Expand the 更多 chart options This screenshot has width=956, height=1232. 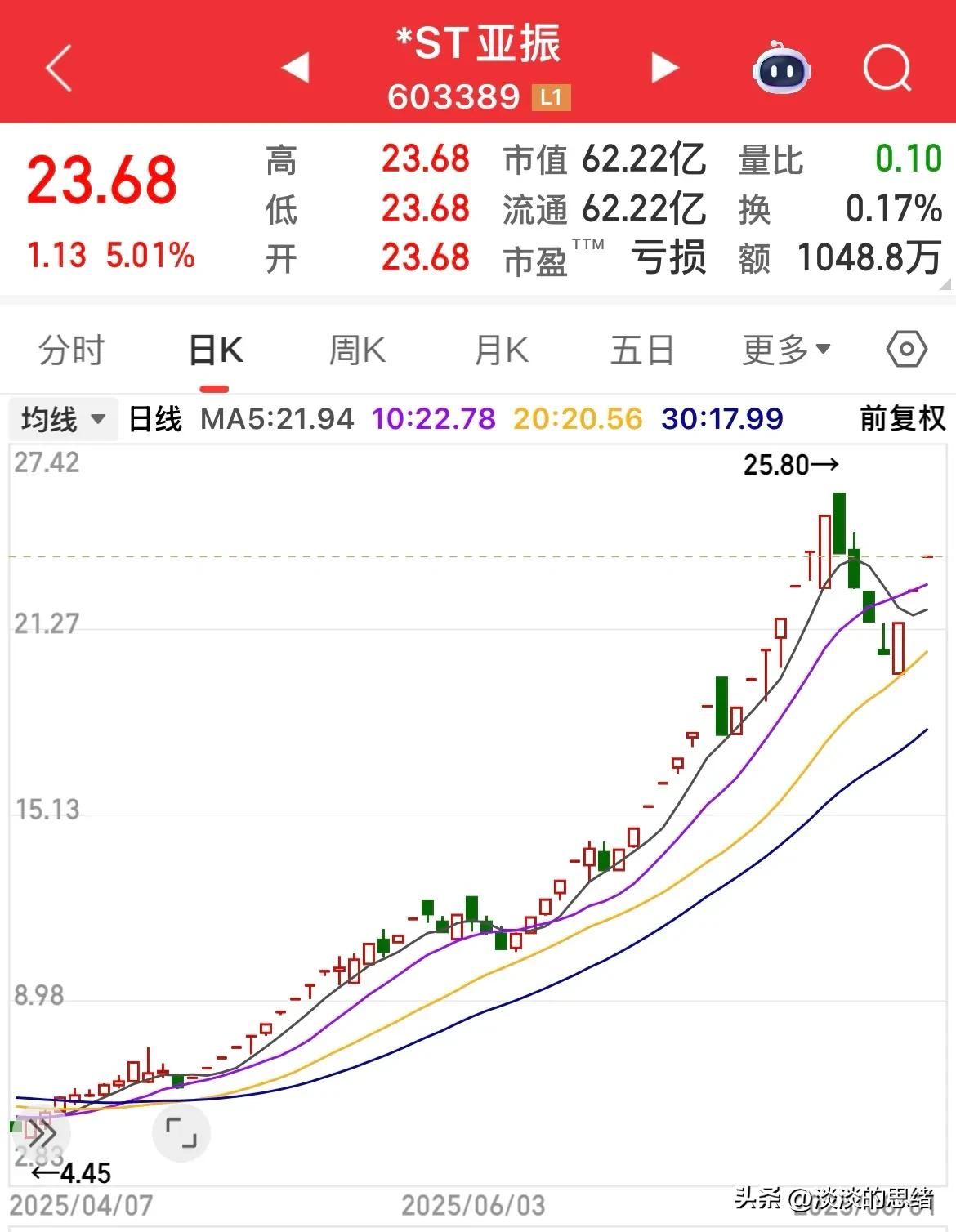(x=786, y=350)
